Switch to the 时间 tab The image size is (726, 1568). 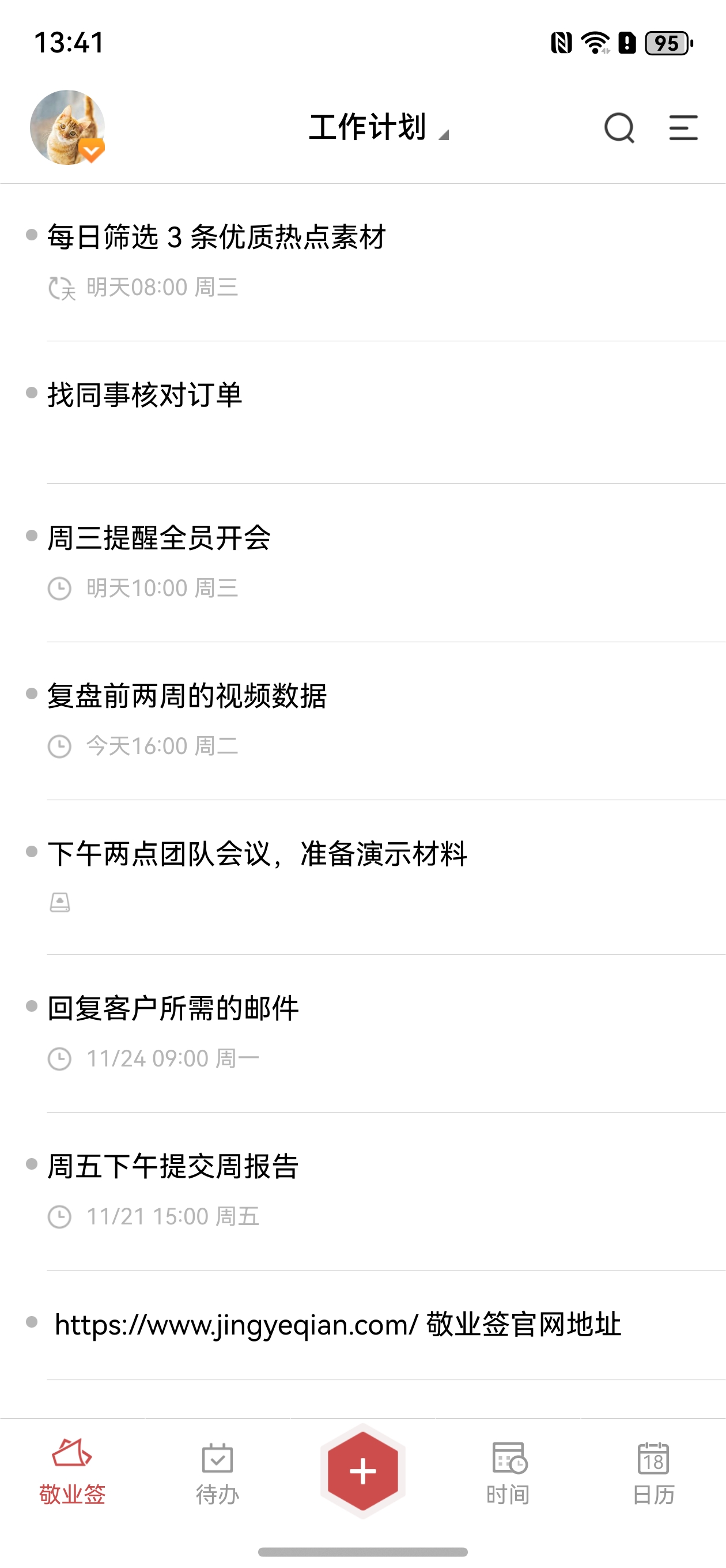pyautogui.click(x=508, y=1471)
